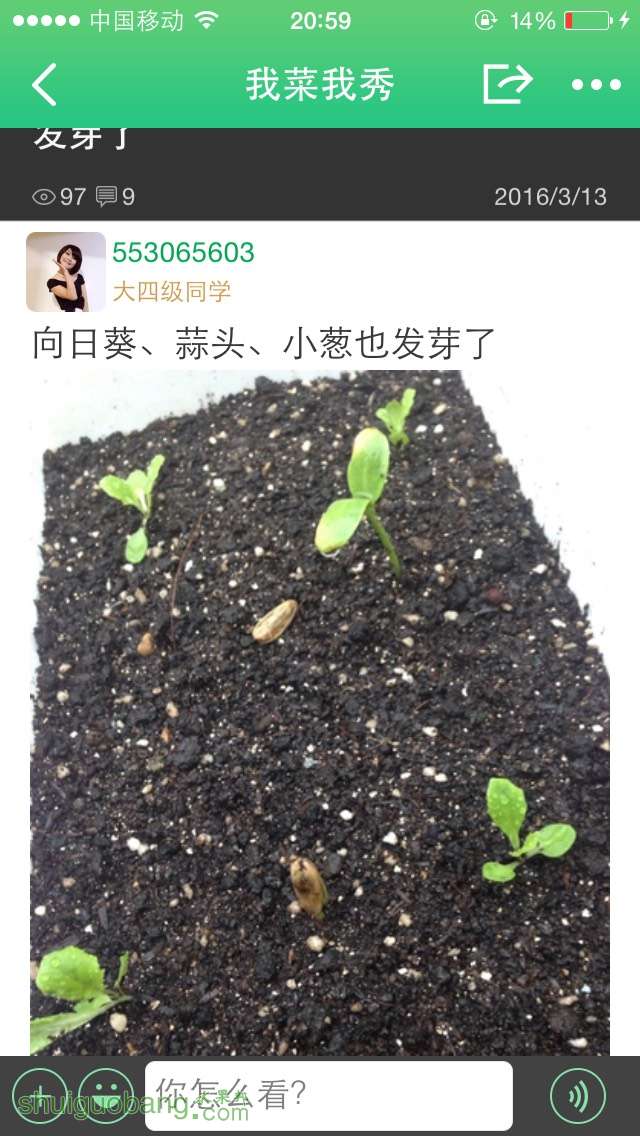Switch to voice input
The image size is (640, 1136).
pyautogui.click(x=578, y=1096)
